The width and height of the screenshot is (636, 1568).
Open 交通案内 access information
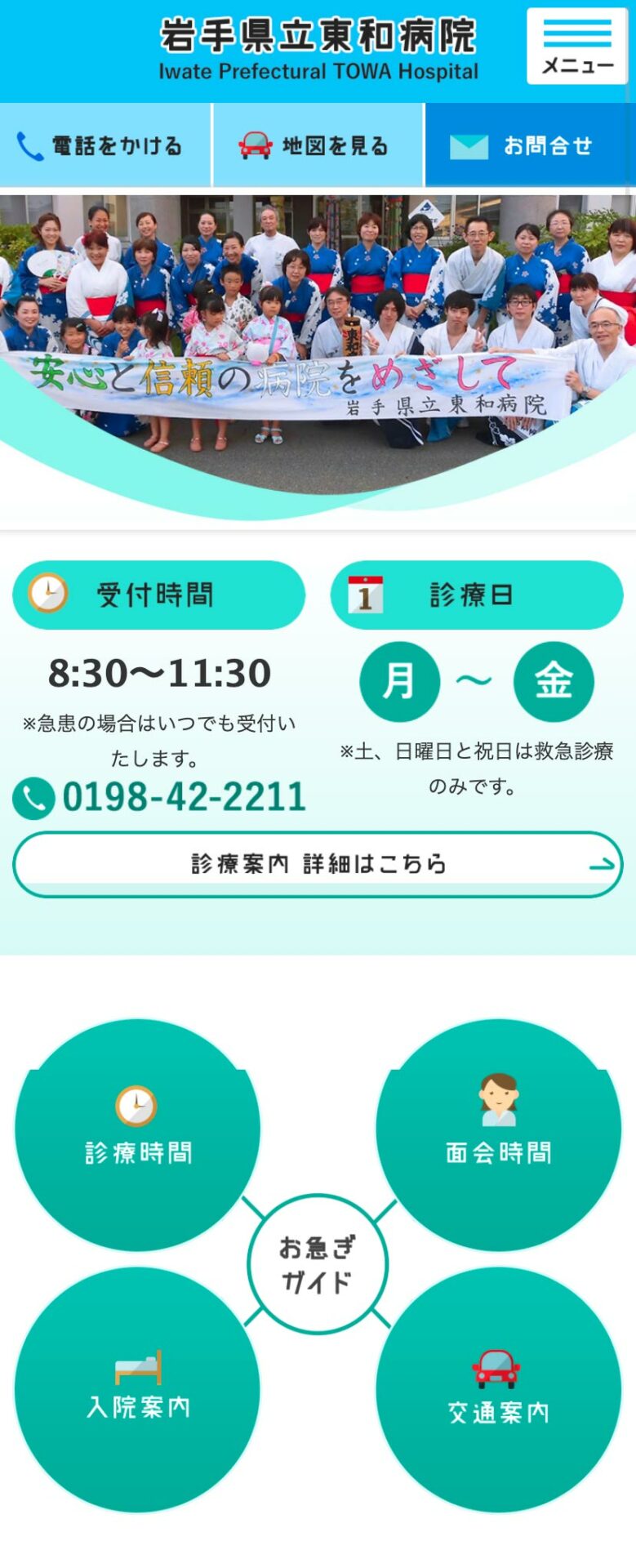pos(498,1391)
